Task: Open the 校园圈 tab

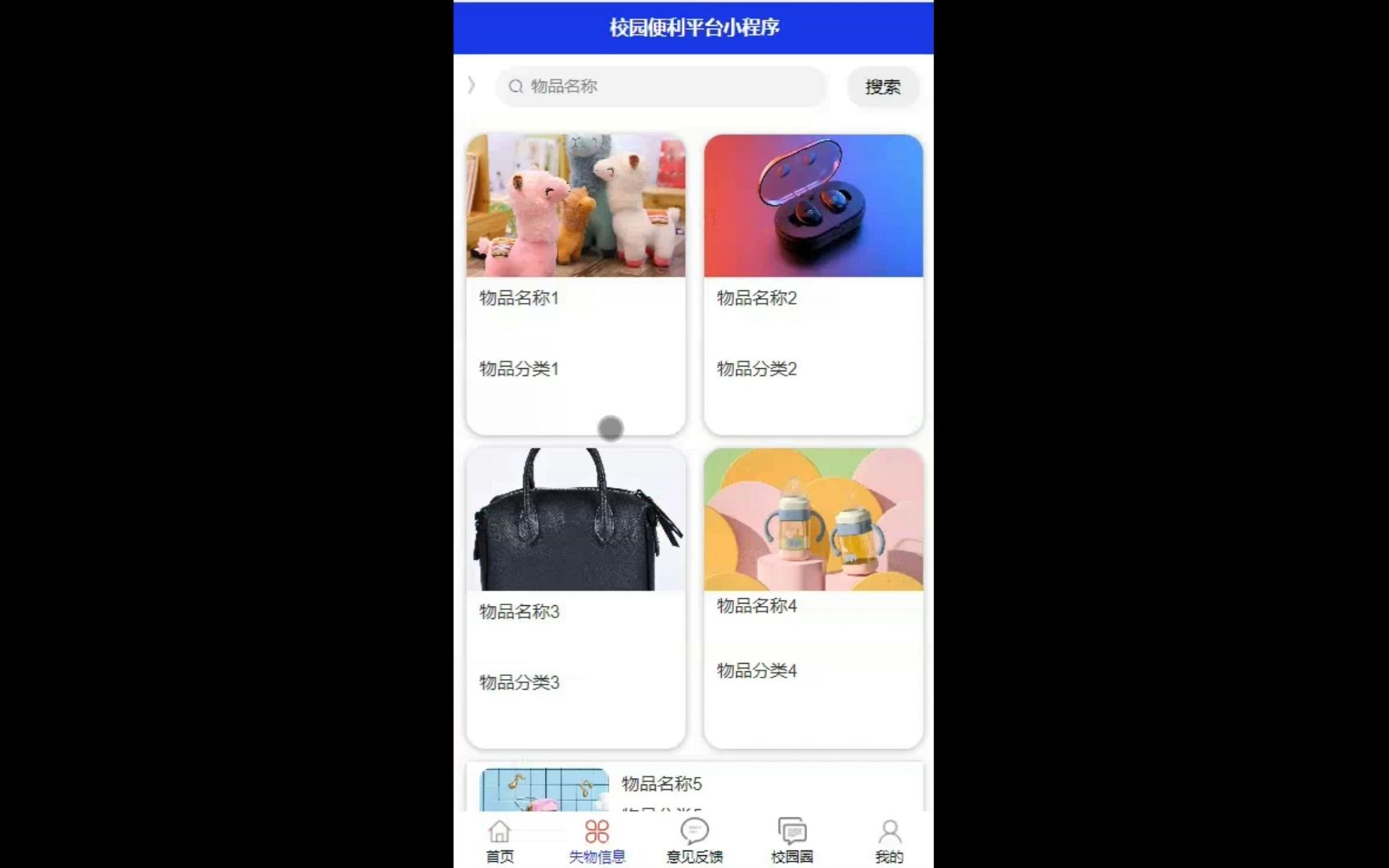Action: tap(792, 841)
